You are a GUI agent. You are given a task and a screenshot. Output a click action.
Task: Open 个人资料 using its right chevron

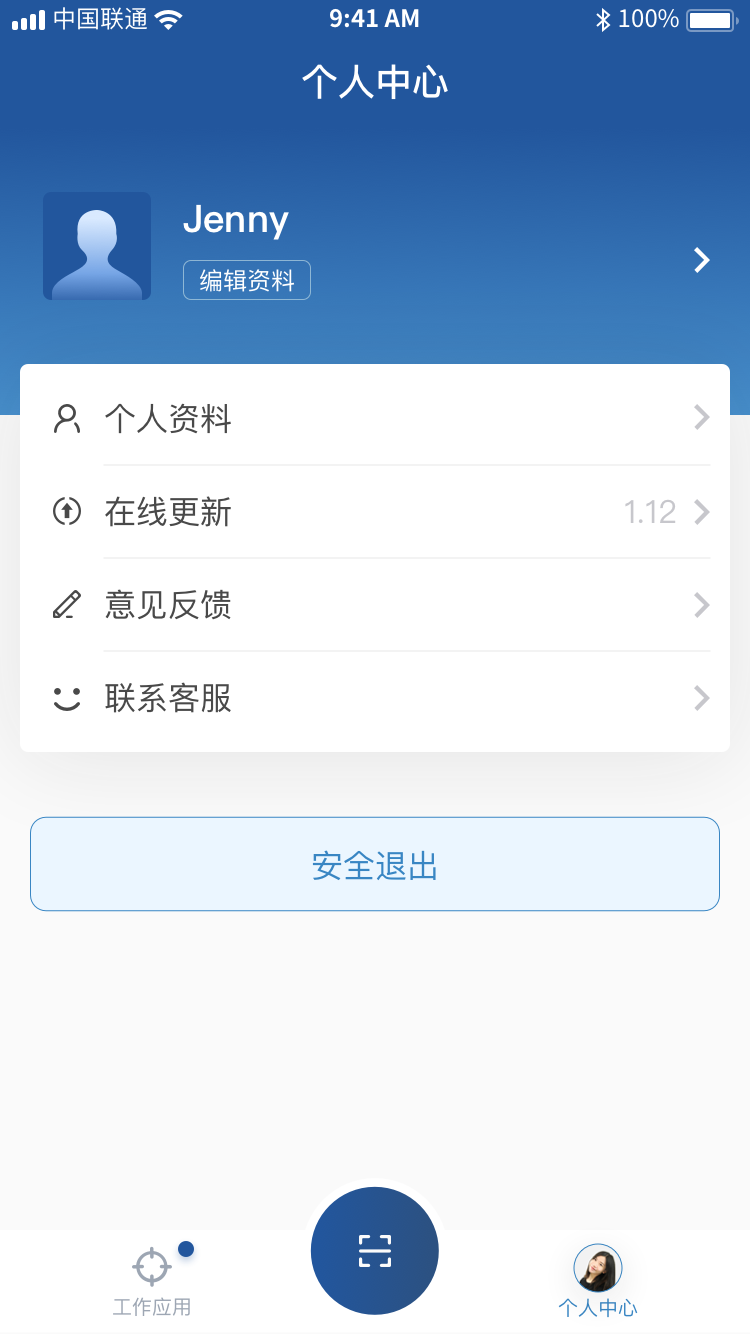[701, 418]
